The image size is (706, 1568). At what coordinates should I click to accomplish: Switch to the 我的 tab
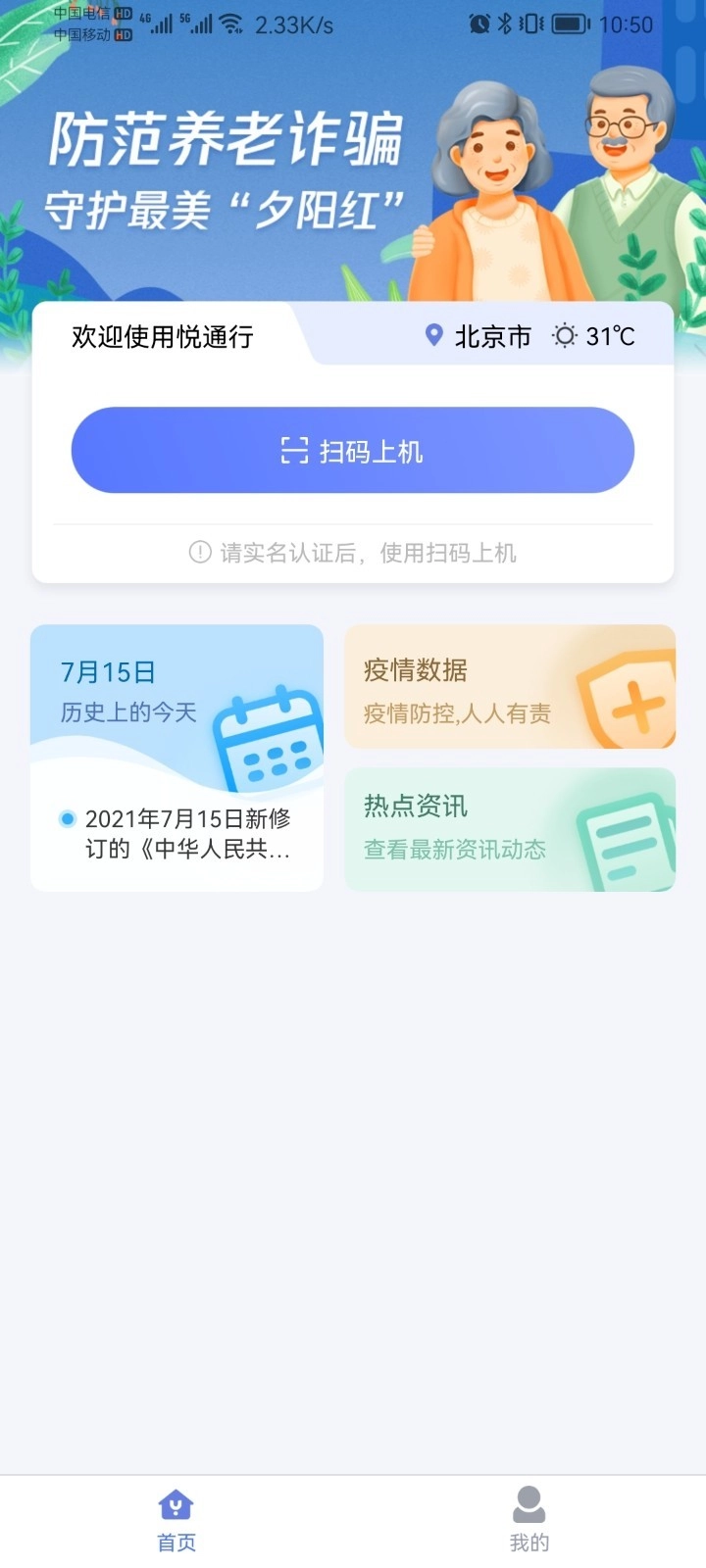(529, 1519)
